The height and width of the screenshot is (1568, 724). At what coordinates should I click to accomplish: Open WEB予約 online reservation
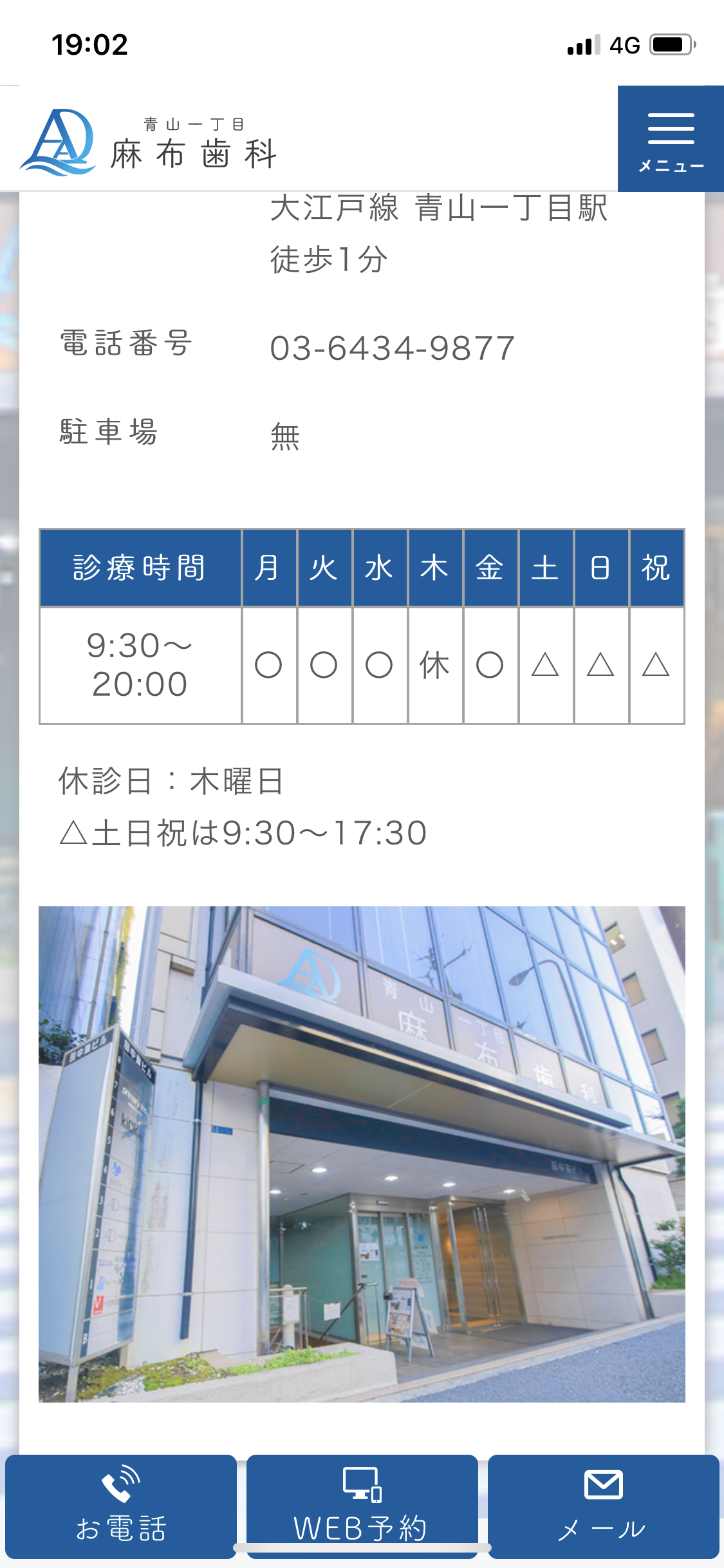tap(362, 1506)
